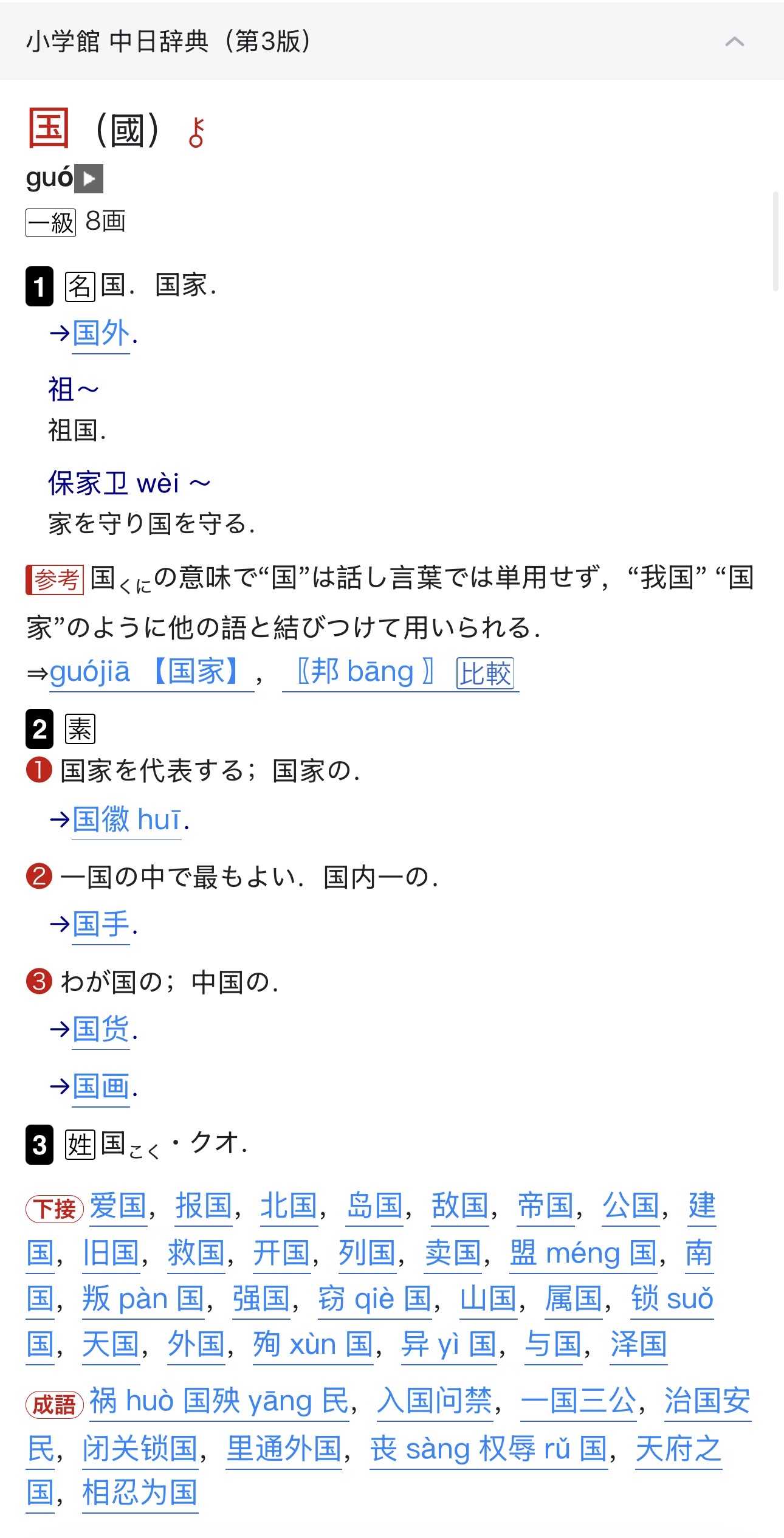
Task: Look up the idiom 闭关锁国
Action: click(140, 1449)
